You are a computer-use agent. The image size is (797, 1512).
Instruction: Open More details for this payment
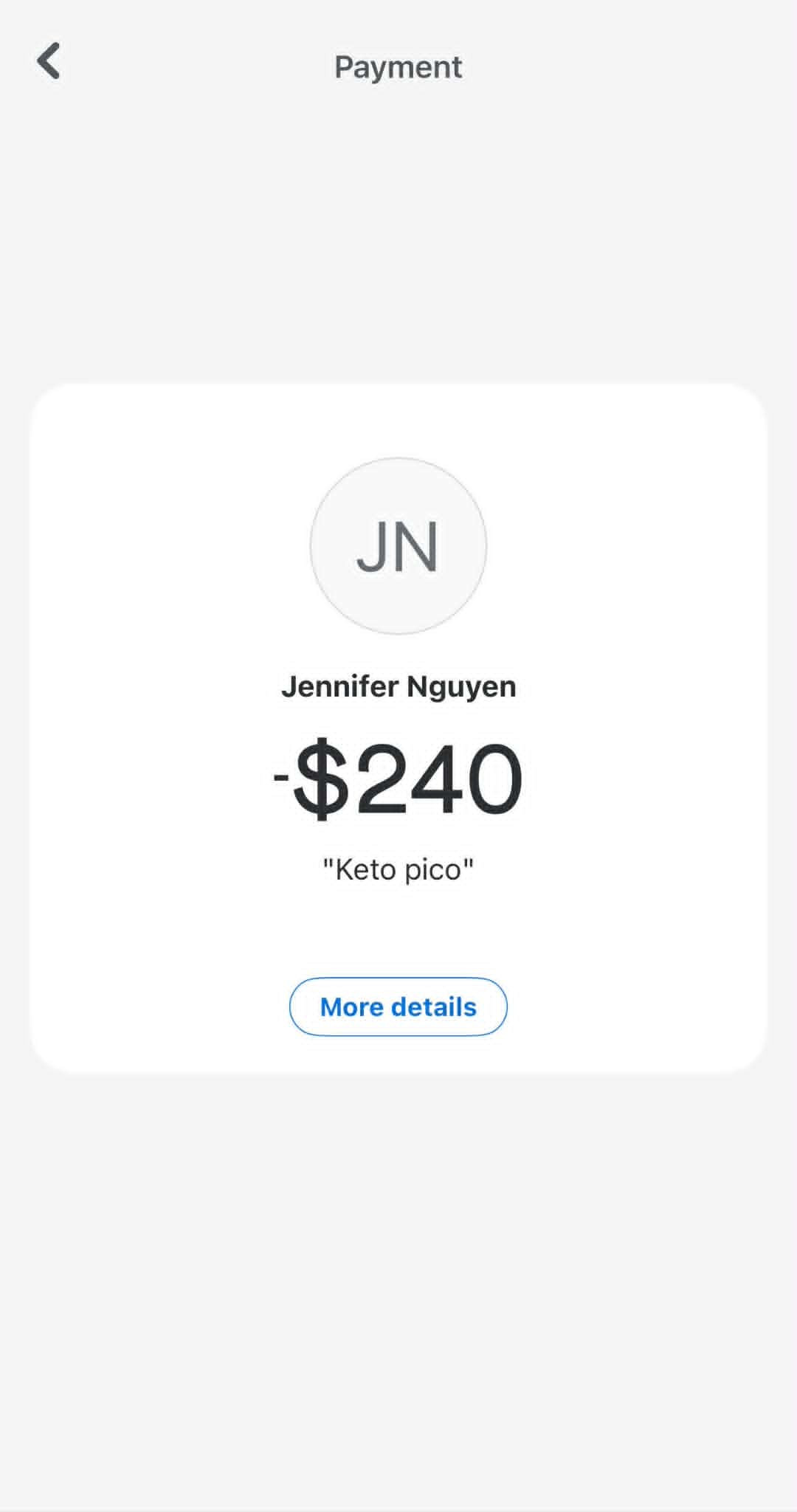point(398,1007)
